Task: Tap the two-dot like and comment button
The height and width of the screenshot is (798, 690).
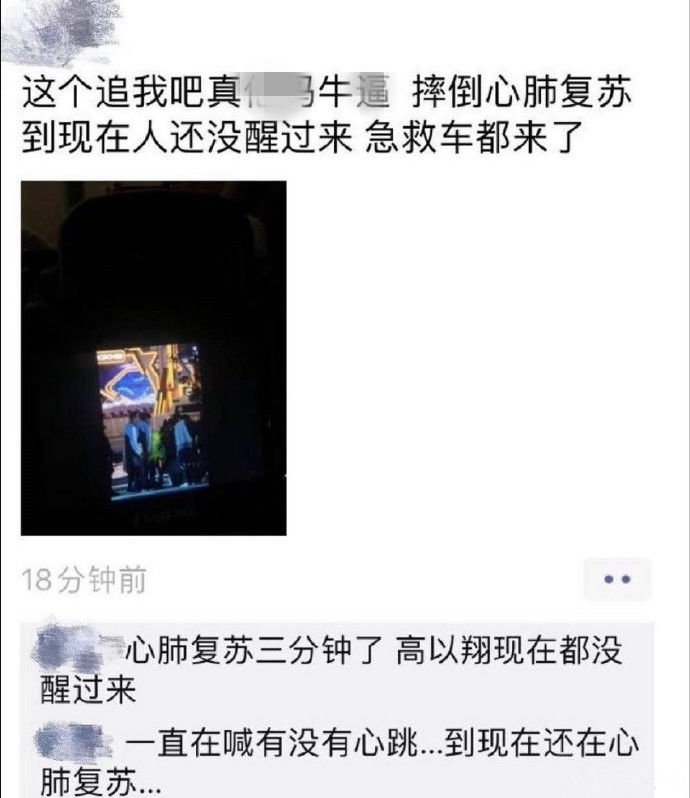Action: [x=617, y=579]
